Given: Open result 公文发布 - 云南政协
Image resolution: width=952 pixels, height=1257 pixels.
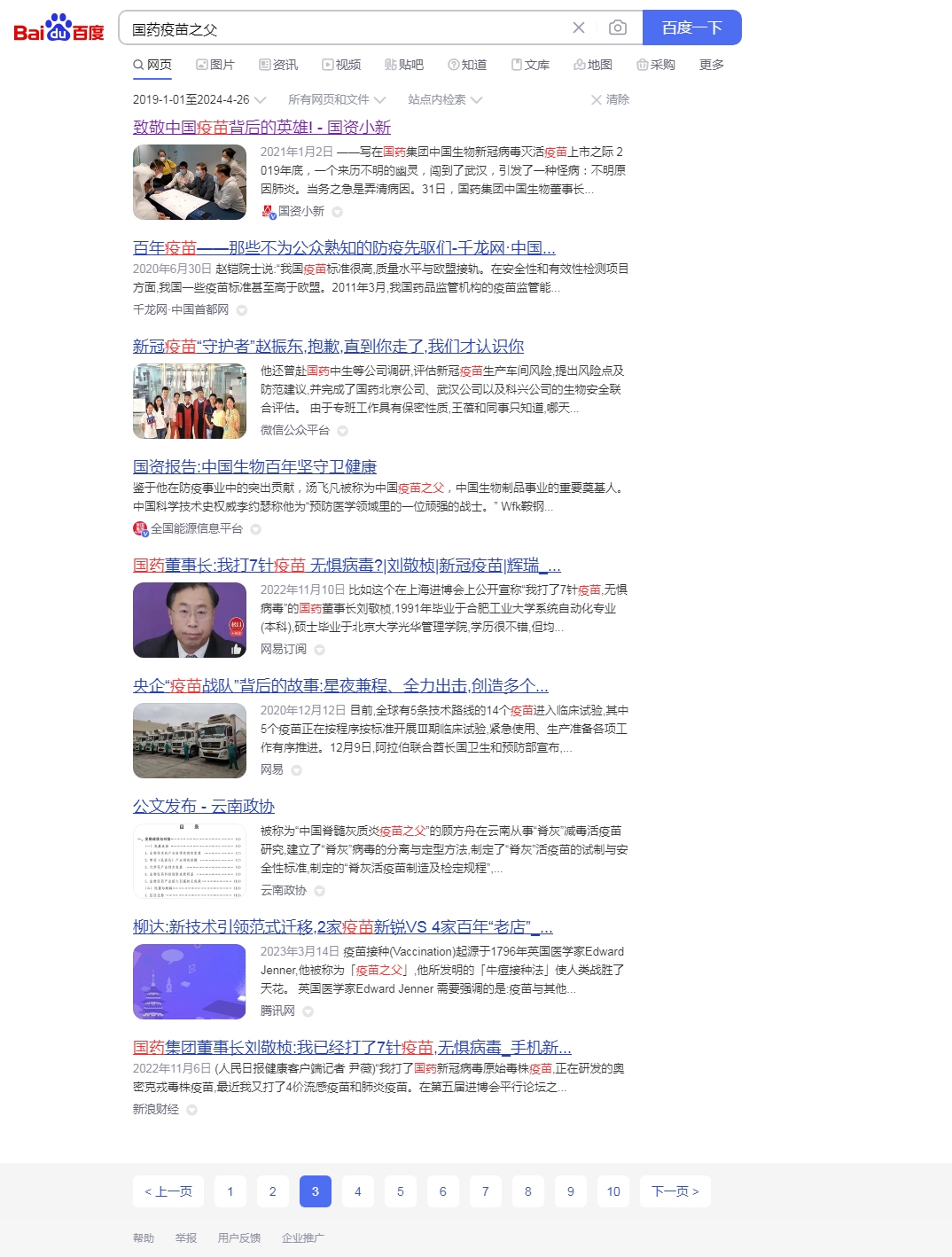Looking at the screenshot, I should pos(204,806).
